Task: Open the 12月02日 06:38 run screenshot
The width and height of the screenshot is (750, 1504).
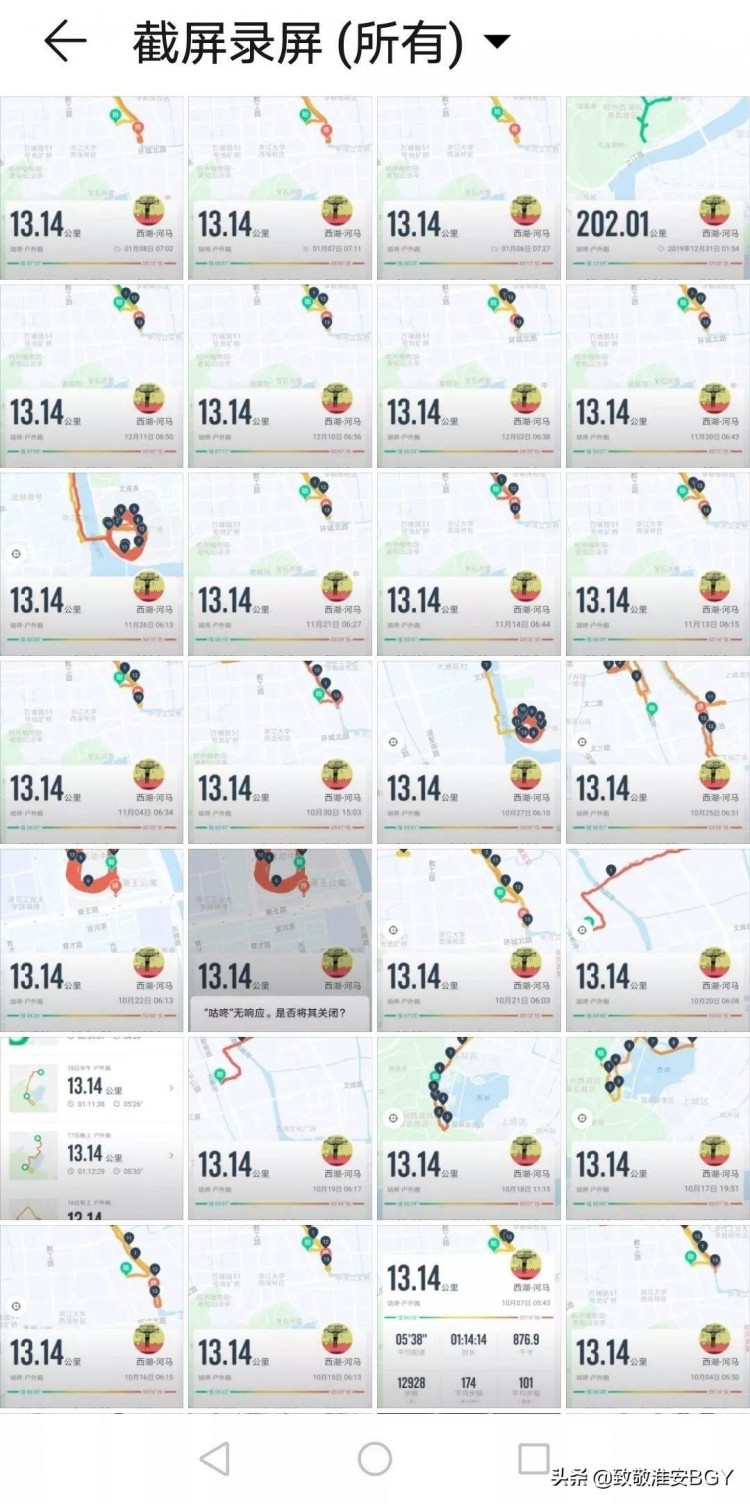Action: point(469,376)
